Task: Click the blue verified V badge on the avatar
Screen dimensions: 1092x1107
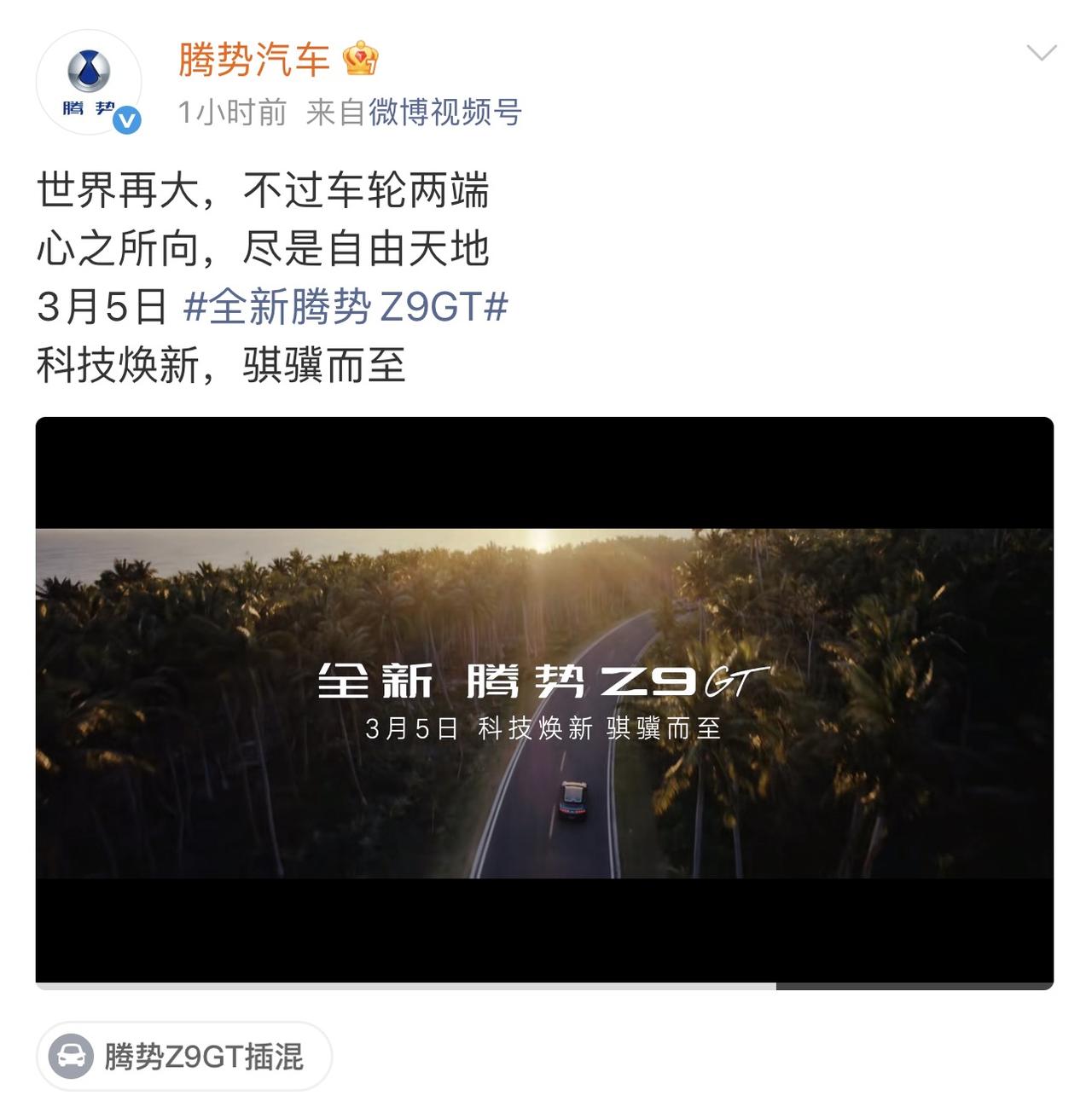Action: coord(128,119)
